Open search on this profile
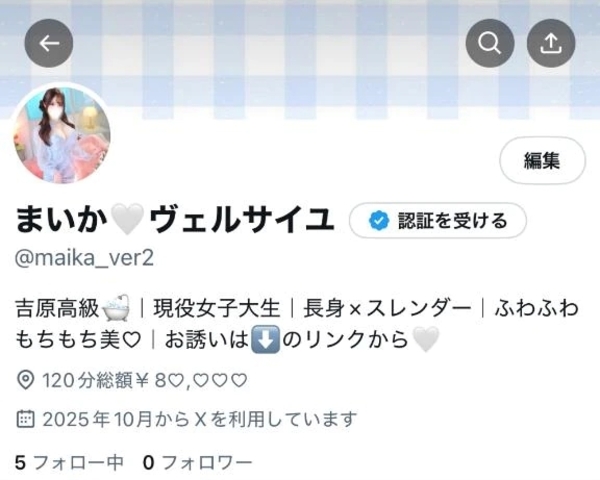 pyautogui.click(x=490, y=44)
